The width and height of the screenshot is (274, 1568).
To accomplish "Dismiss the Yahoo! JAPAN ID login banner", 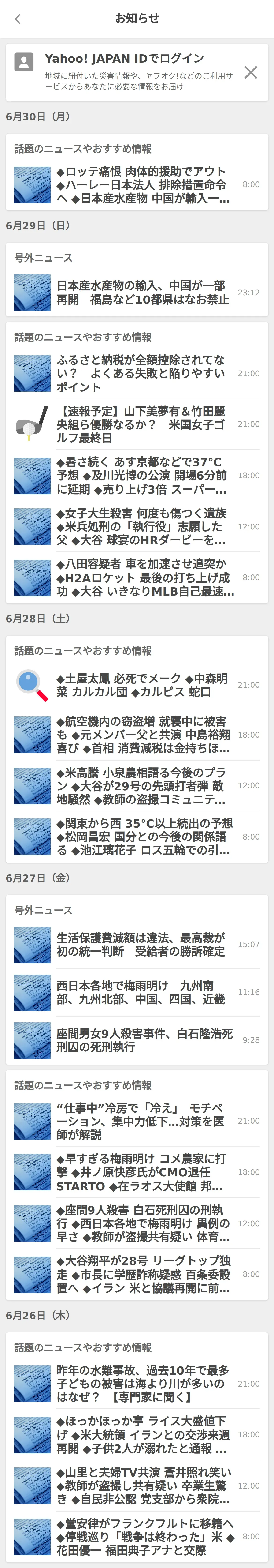I will click(250, 72).
